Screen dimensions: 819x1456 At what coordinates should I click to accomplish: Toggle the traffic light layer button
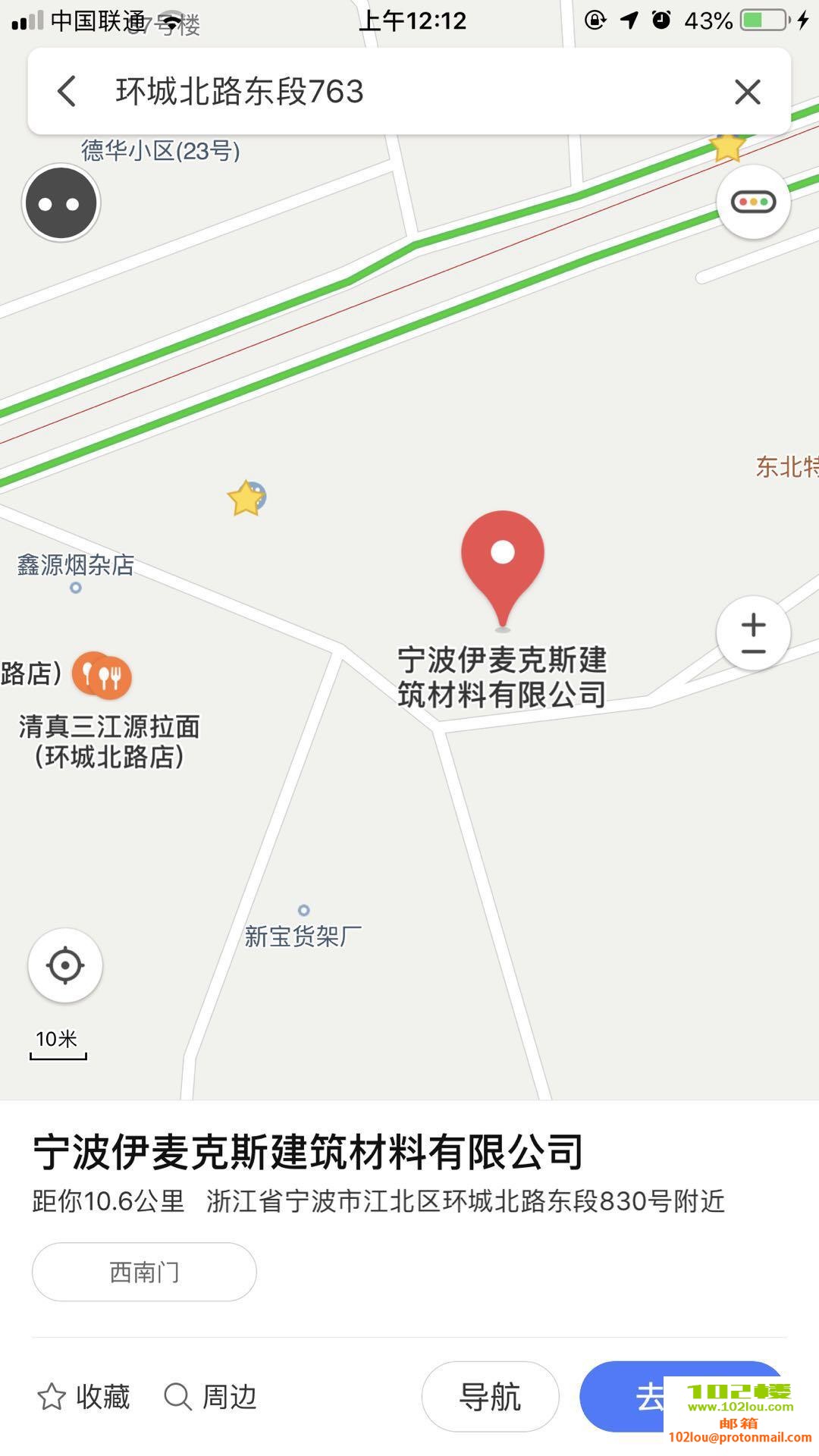coord(753,202)
